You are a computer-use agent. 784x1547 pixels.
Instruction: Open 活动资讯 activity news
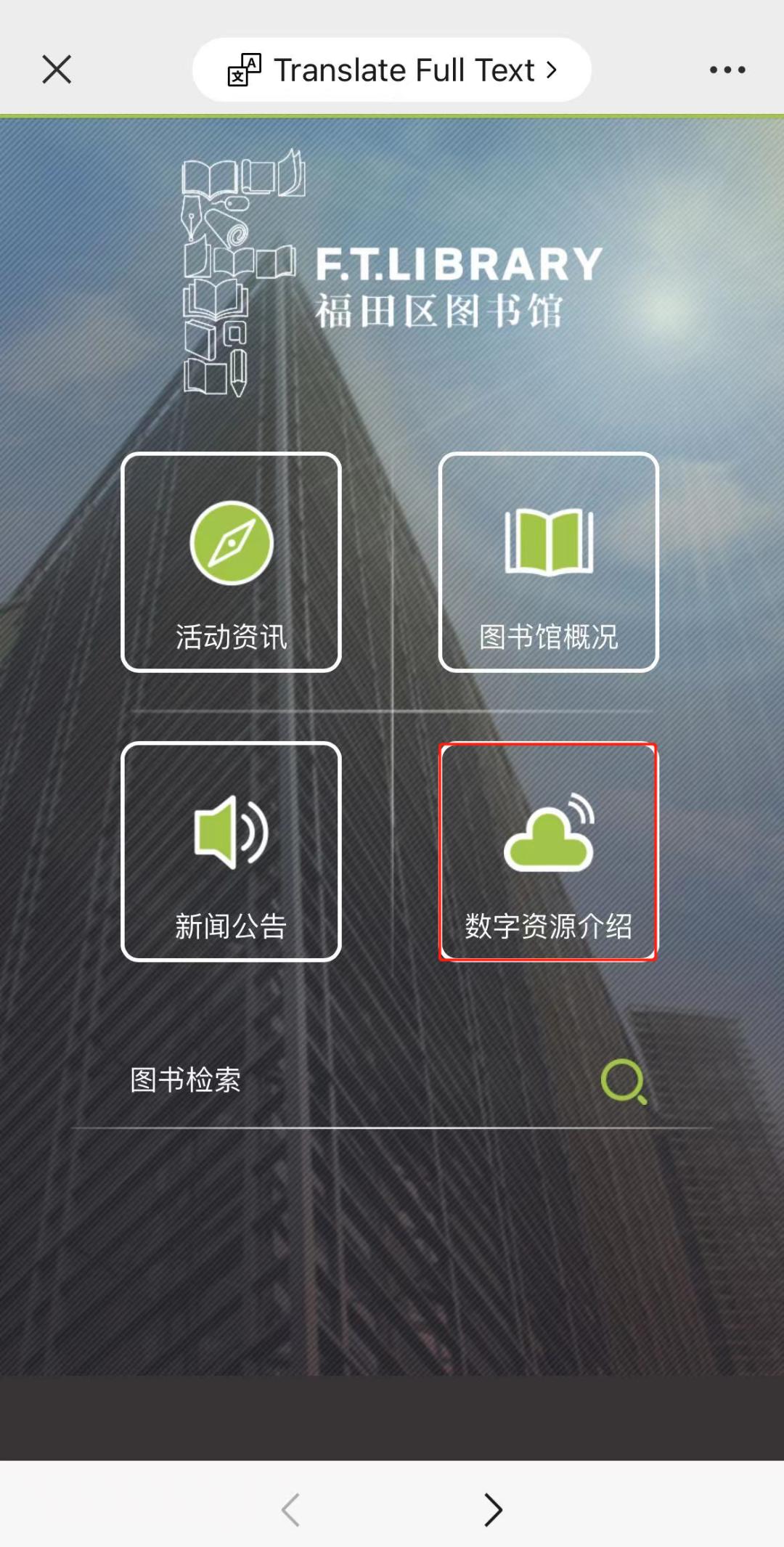click(x=231, y=562)
